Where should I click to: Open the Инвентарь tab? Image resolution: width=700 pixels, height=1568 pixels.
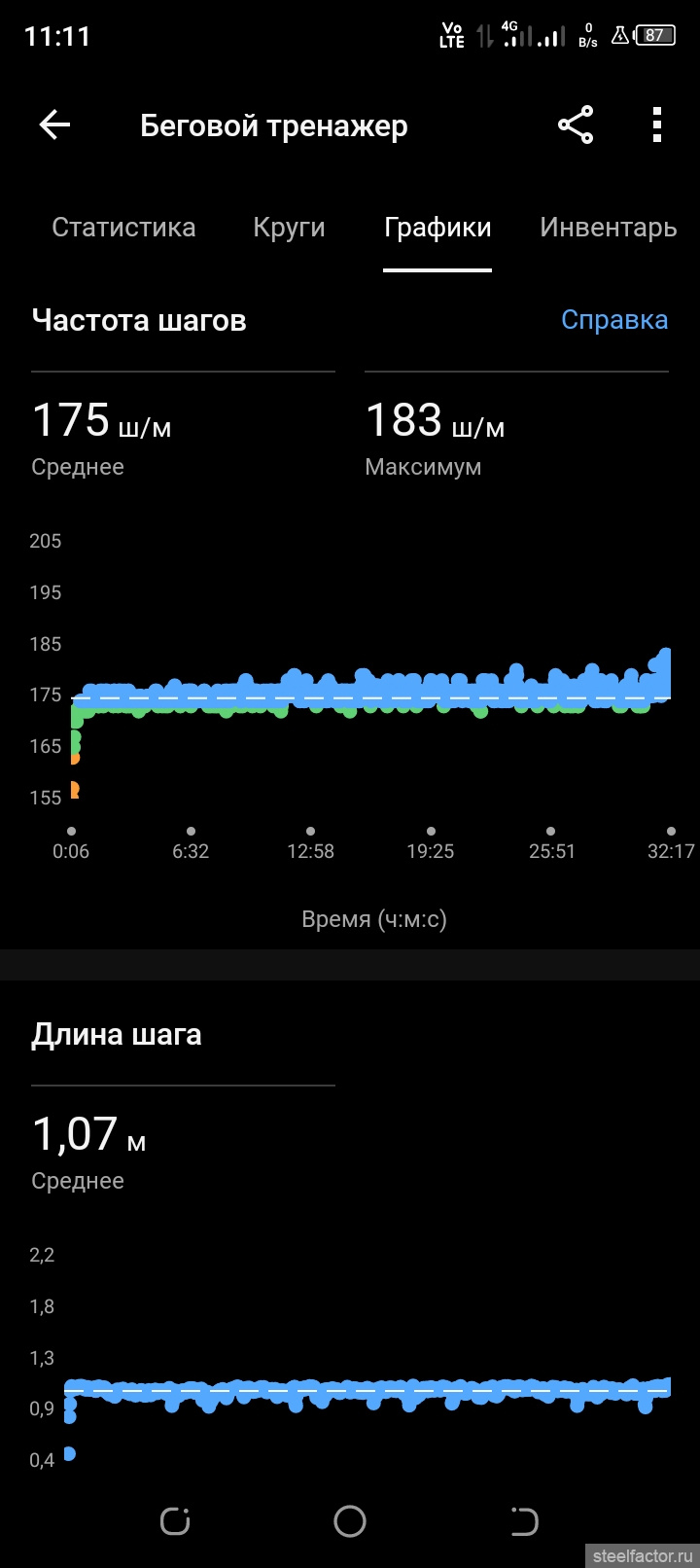tap(608, 228)
